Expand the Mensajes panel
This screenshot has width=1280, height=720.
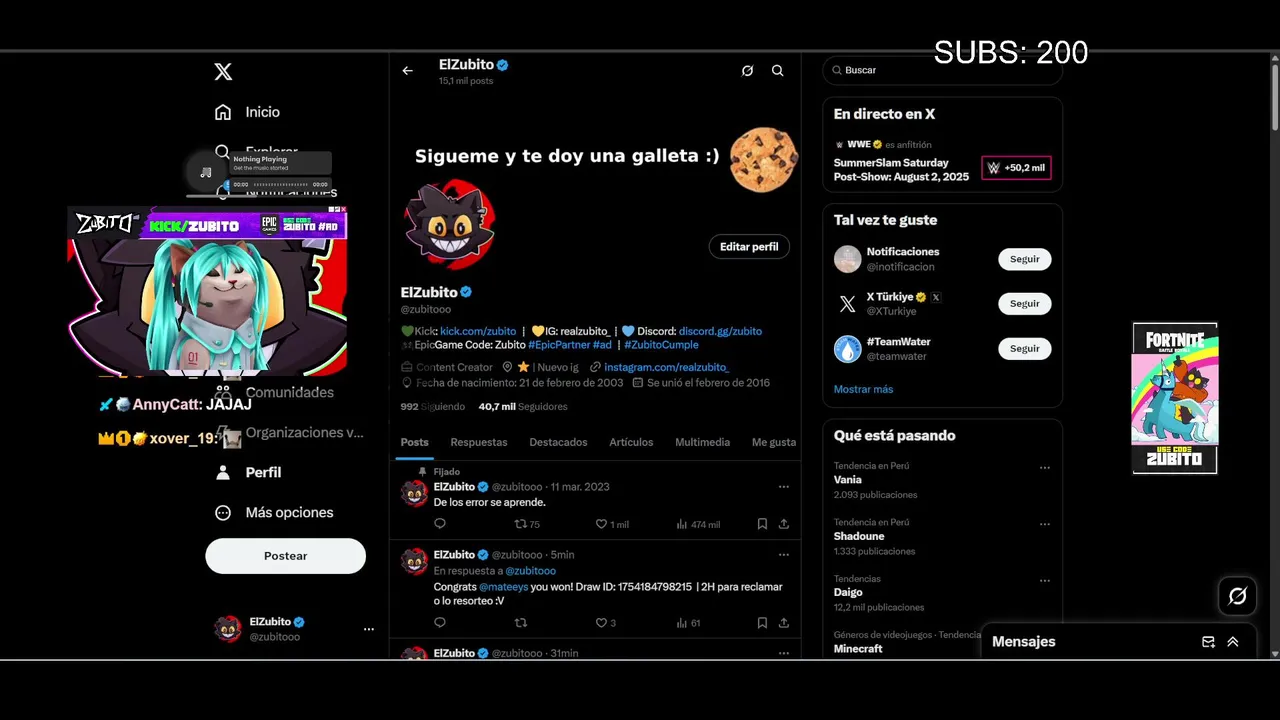click(x=1232, y=642)
